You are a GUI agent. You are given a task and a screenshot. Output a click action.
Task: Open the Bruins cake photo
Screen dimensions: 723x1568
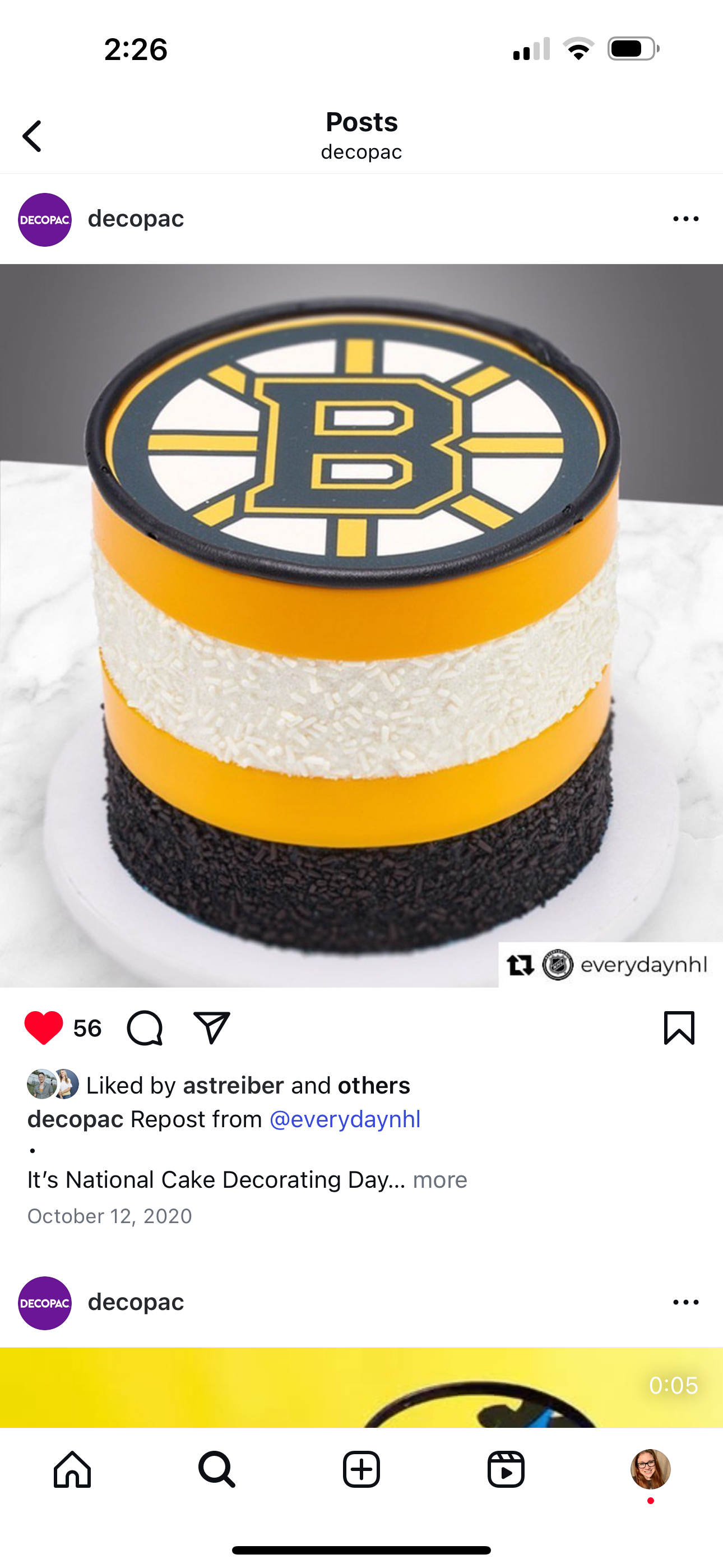click(x=361, y=625)
